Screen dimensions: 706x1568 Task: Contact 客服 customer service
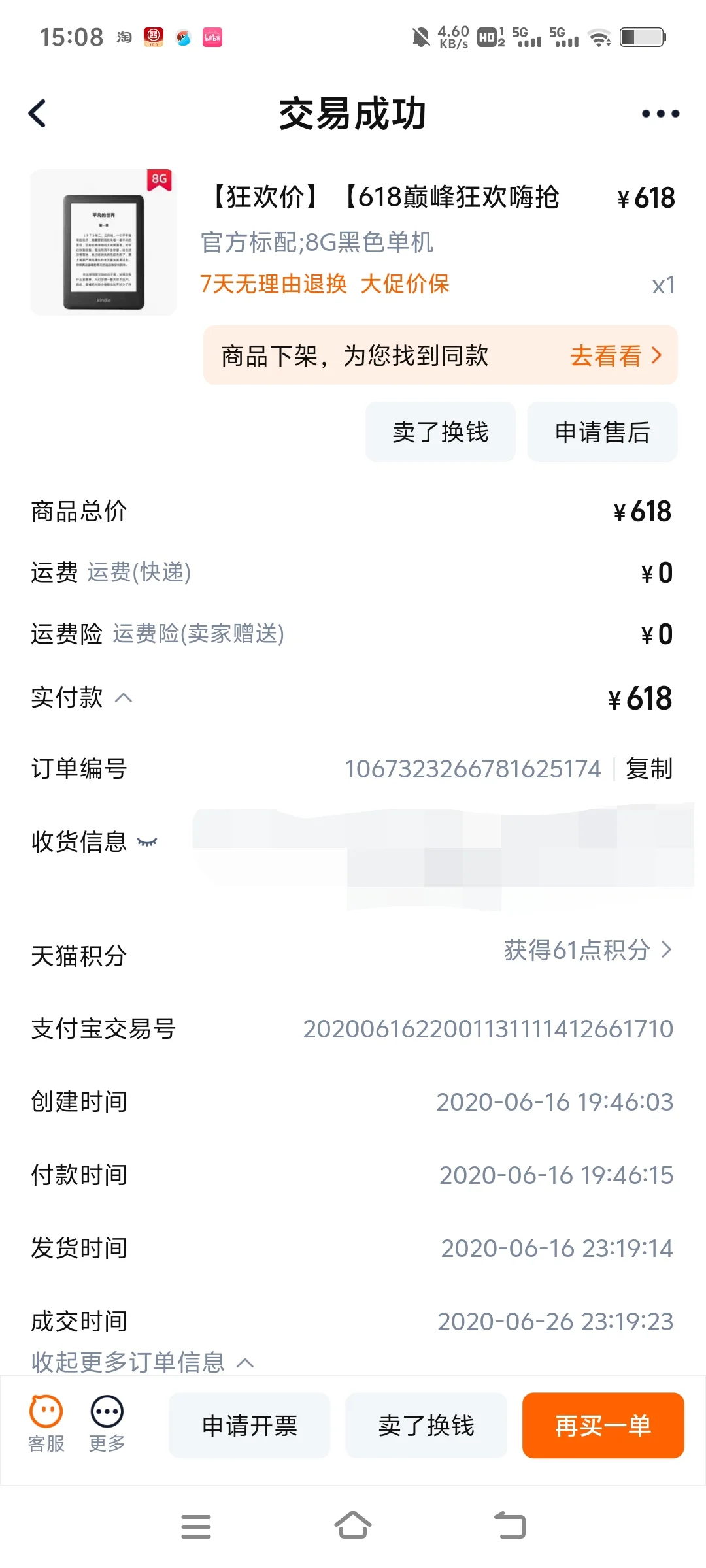[46, 1424]
